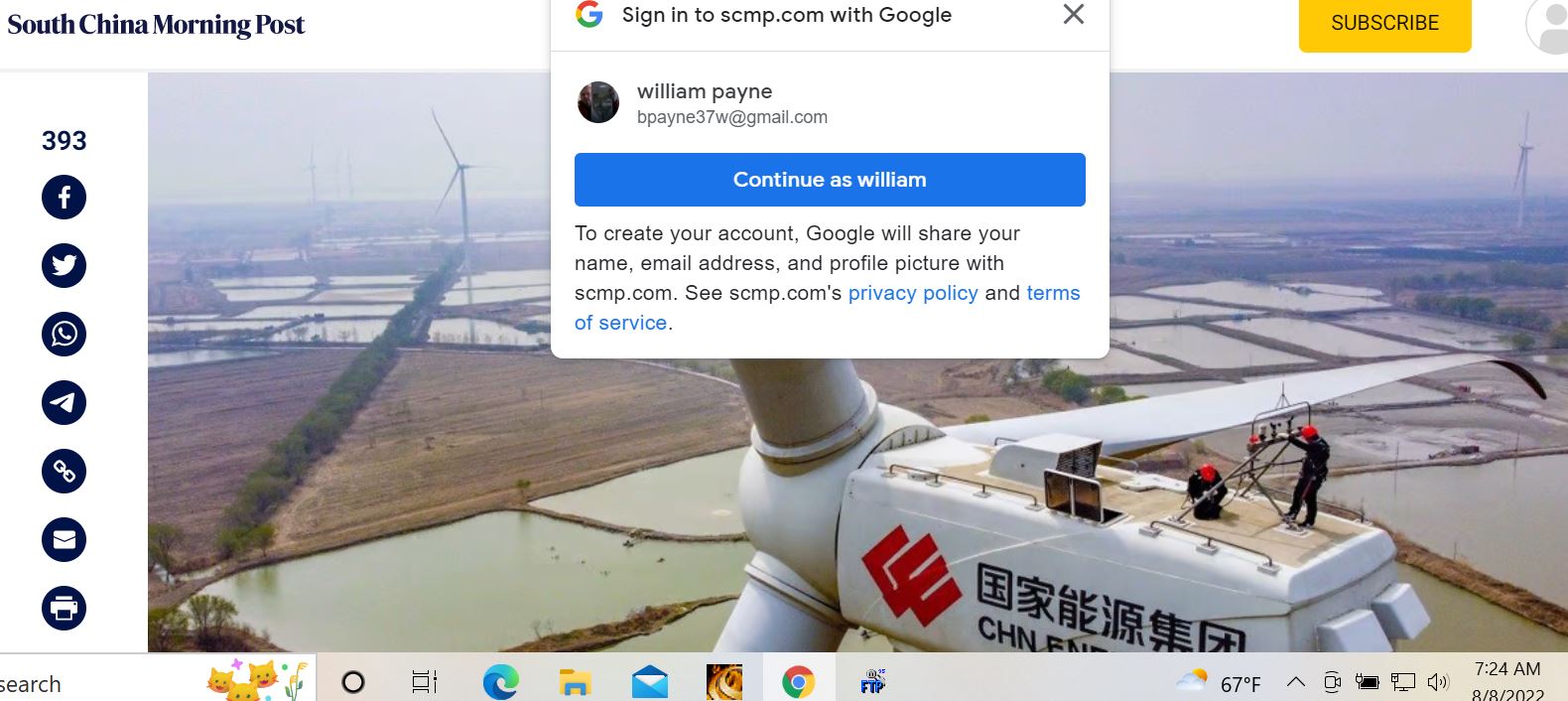Go to South China Morning Post homepage

coord(156,25)
